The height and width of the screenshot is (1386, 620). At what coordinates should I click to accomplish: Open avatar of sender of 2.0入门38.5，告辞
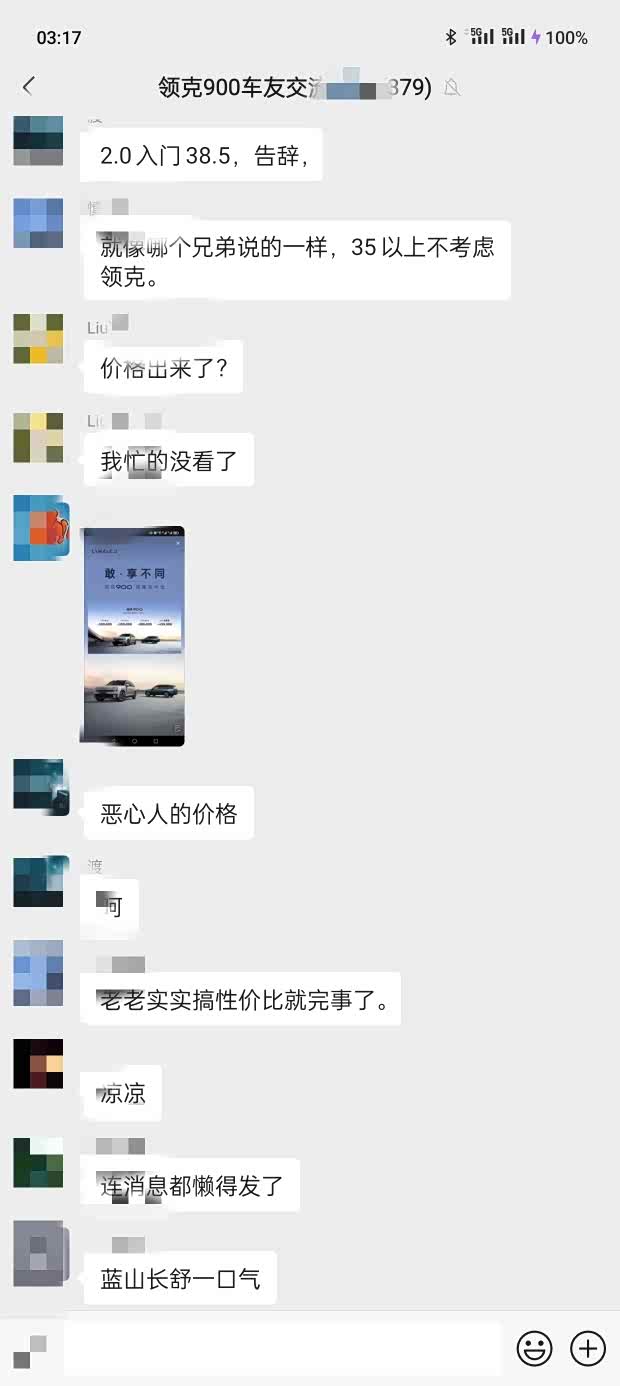[38, 141]
